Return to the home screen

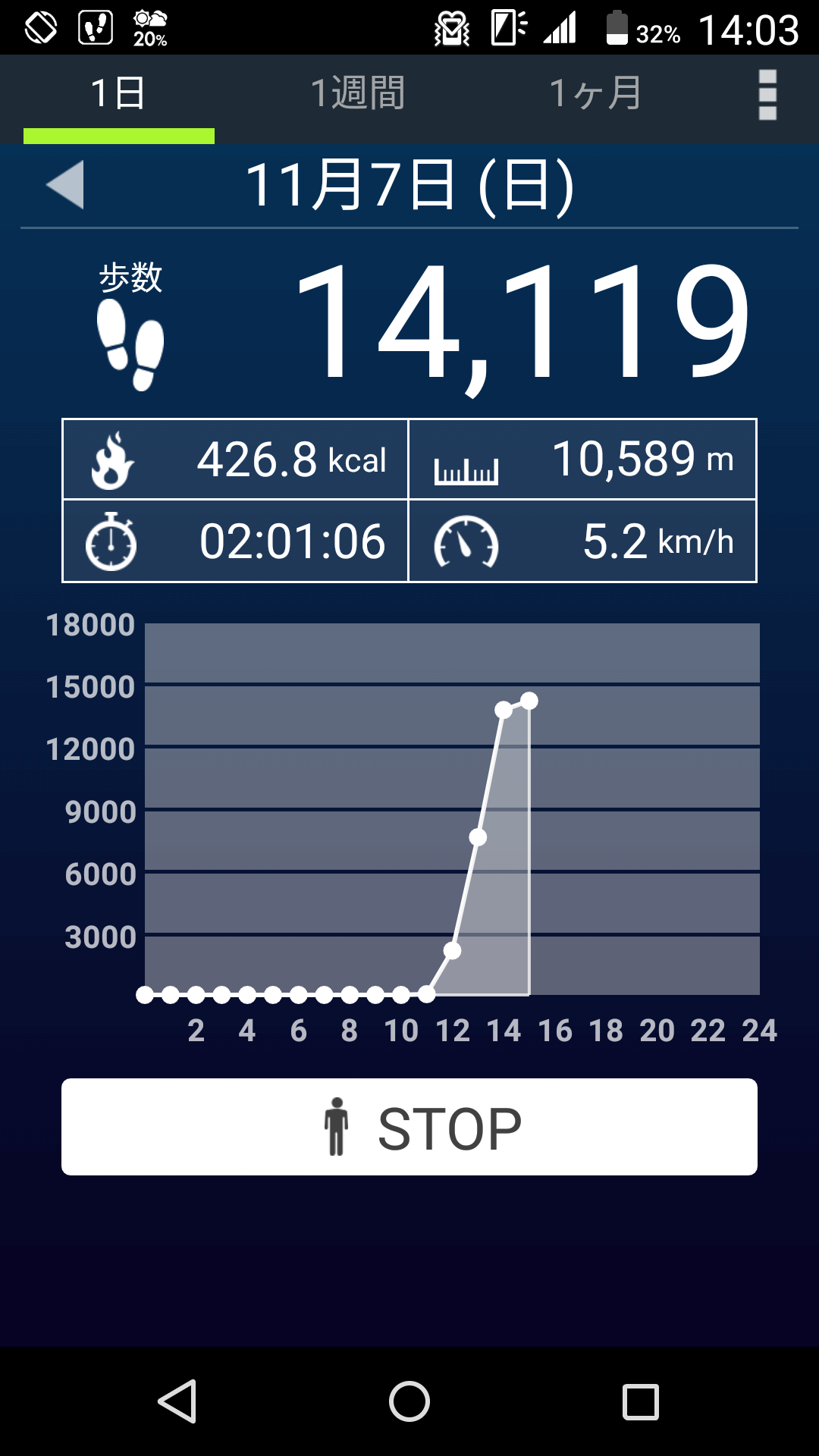click(x=409, y=1401)
